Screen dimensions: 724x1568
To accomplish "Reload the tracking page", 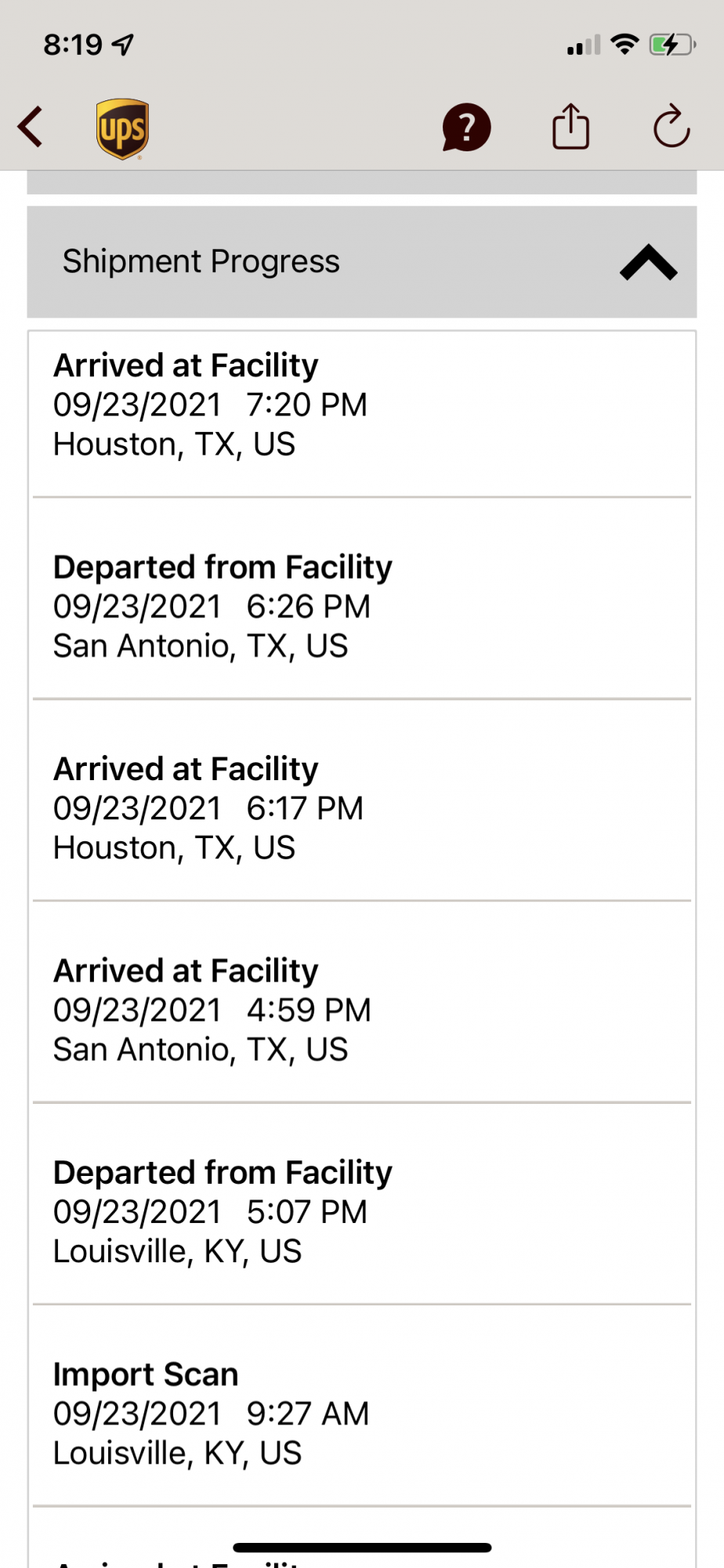I will tap(671, 127).
